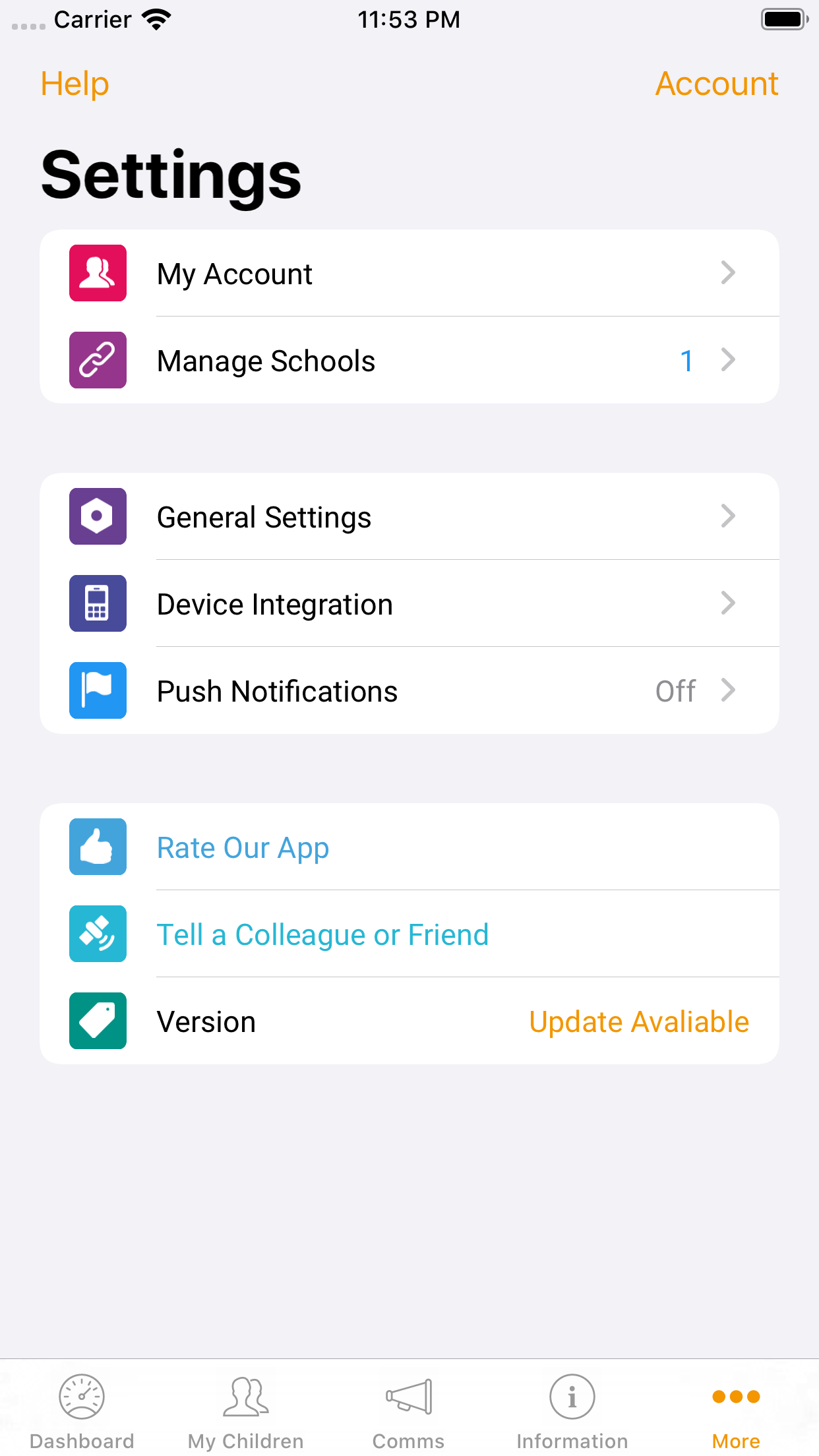This screenshot has width=819, height=1456.
Task: Open the Help page
Action: click(x=75, y=84)
